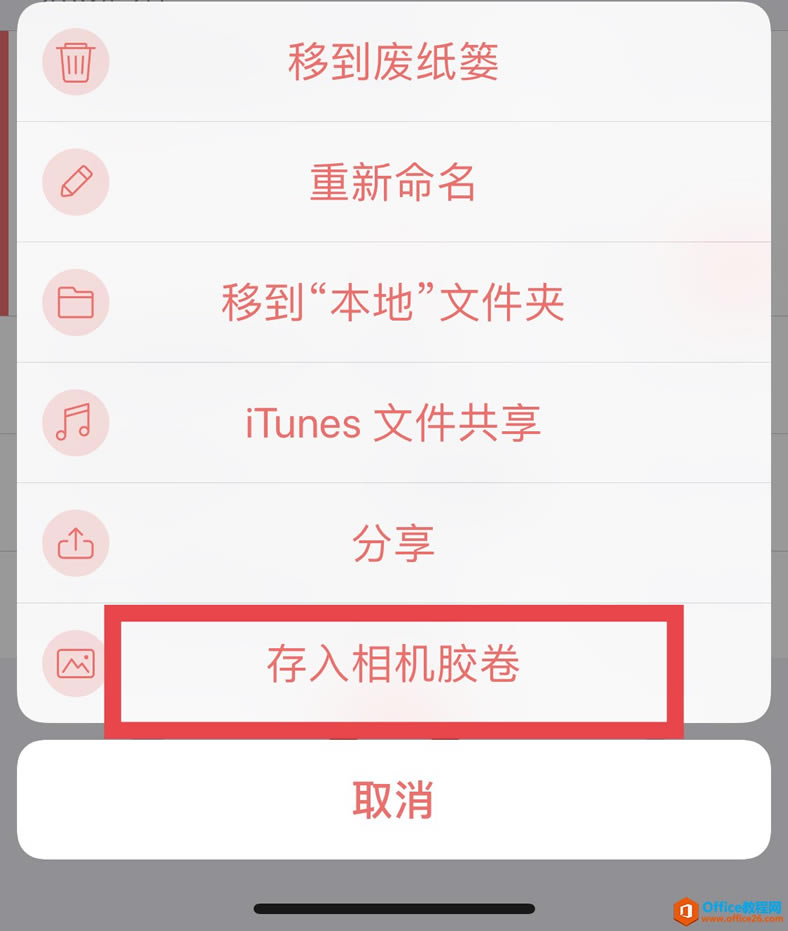This screenshot has height=931, width=788.
Task: Select 分享 from the list
Action: pos(393,543)
